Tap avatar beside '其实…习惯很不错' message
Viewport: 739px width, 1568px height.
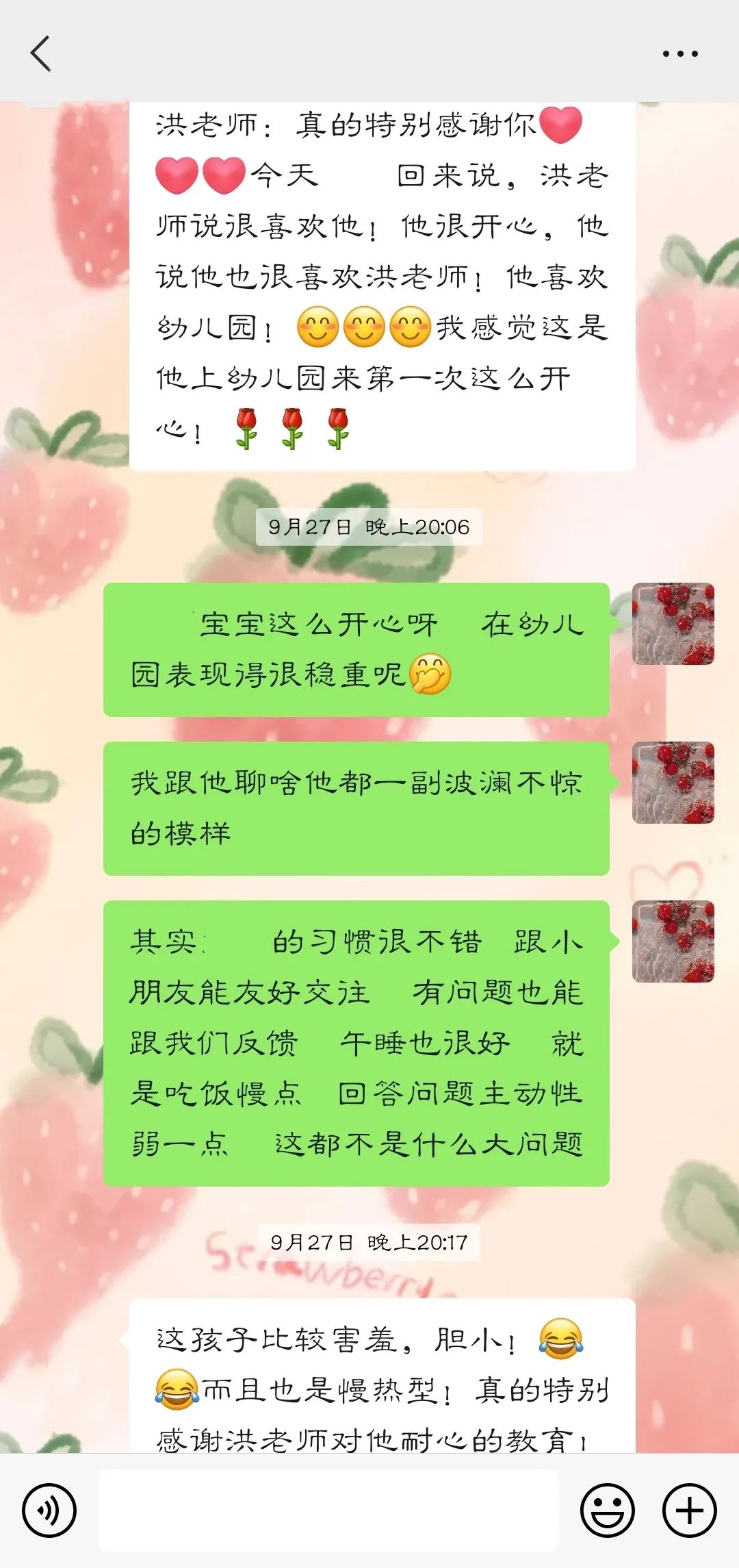[673, 941]
